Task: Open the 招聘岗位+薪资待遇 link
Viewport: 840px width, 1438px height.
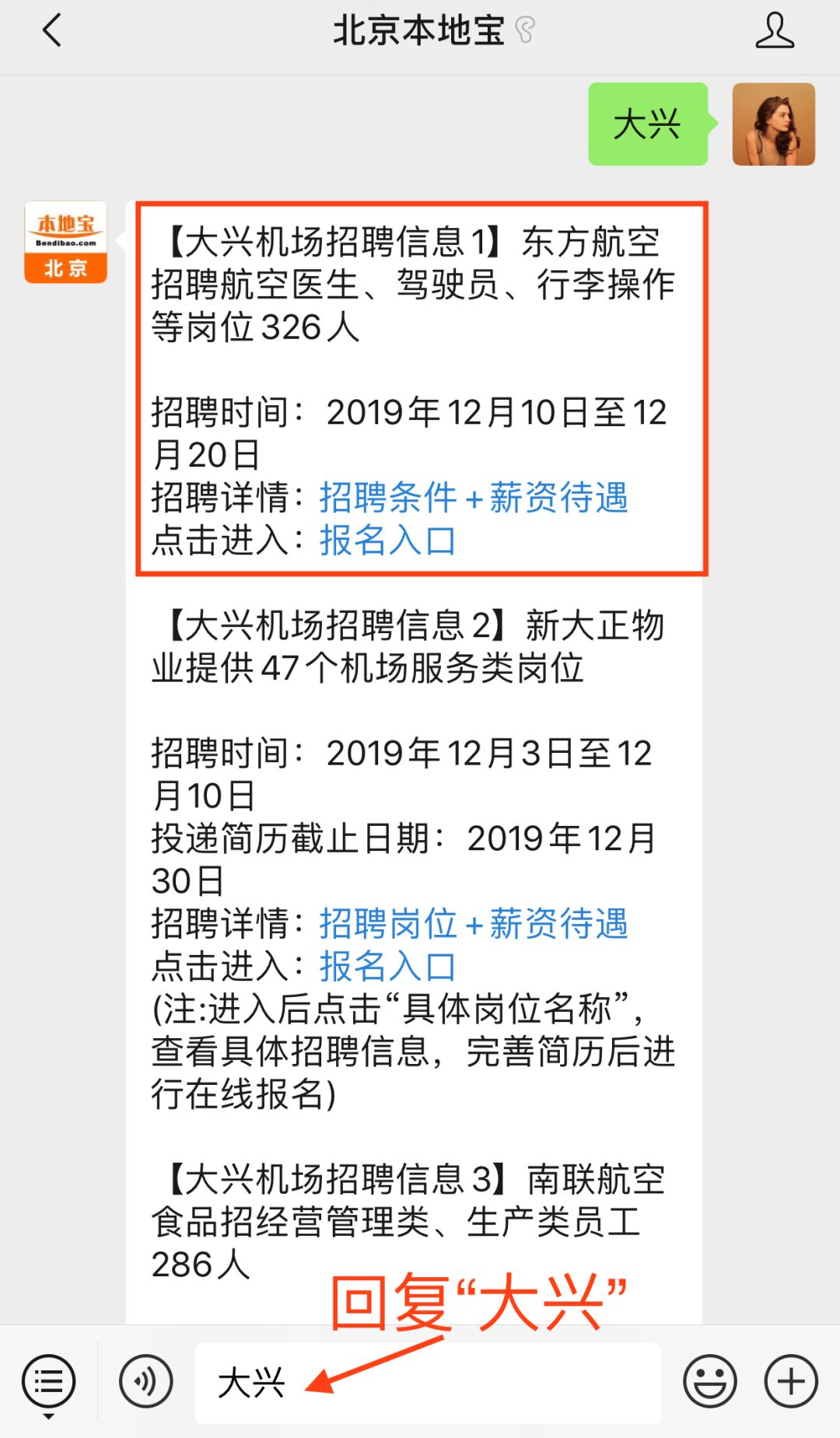Action: [473, 924]
